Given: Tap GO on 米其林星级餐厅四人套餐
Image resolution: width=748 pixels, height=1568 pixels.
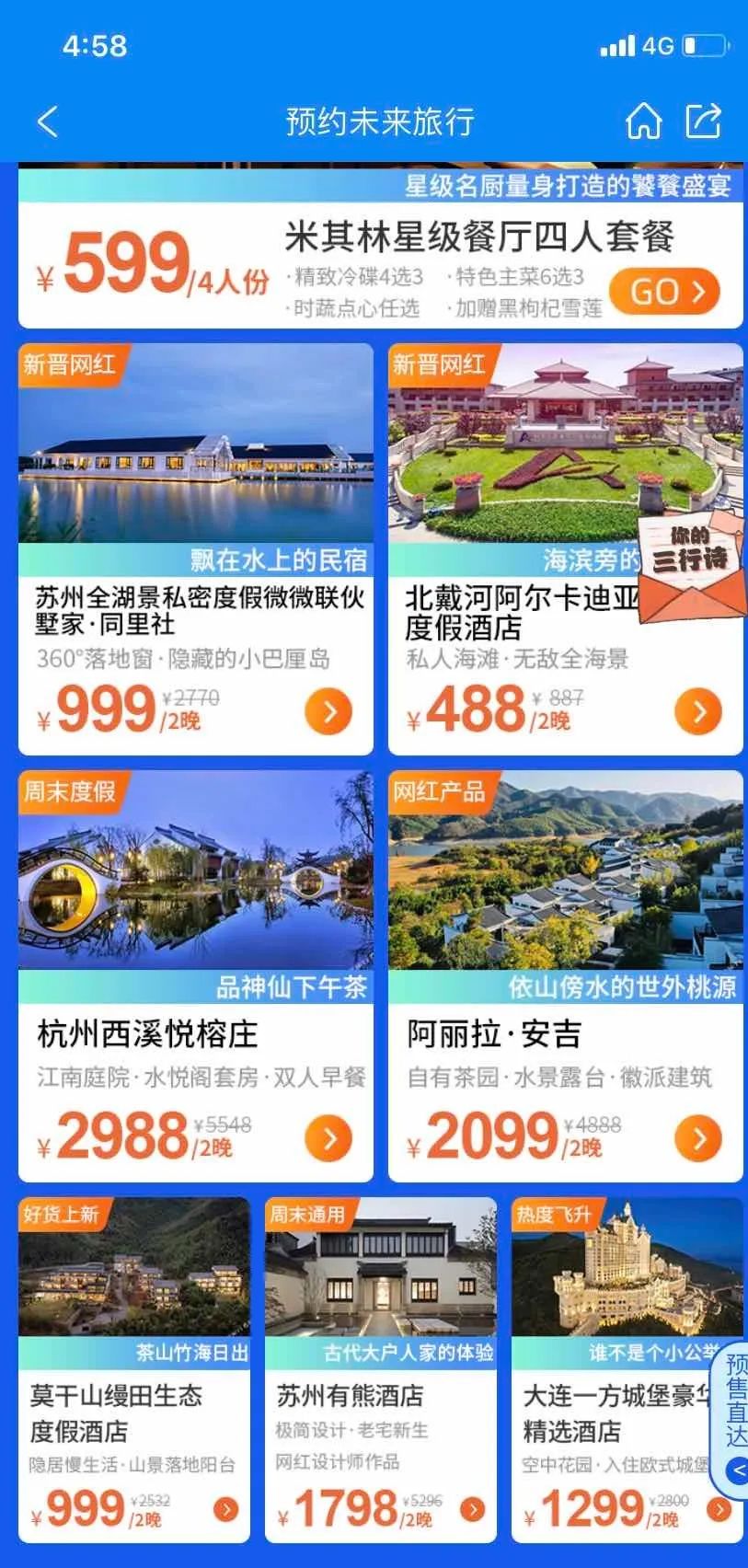Looking at the screenshot, I should click(x=663, y=292).
